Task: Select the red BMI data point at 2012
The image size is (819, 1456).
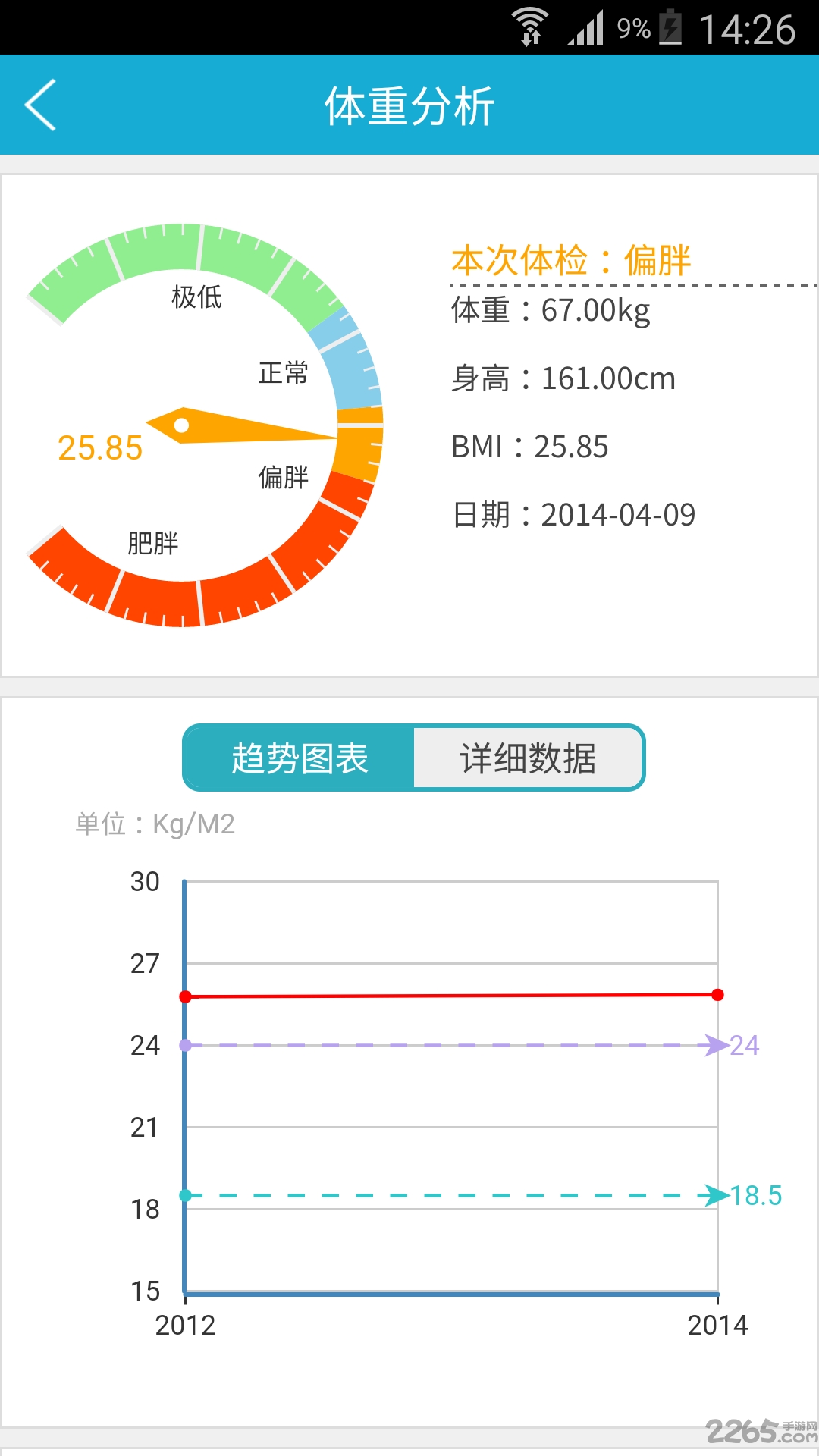Action: [x=184, y=996]
